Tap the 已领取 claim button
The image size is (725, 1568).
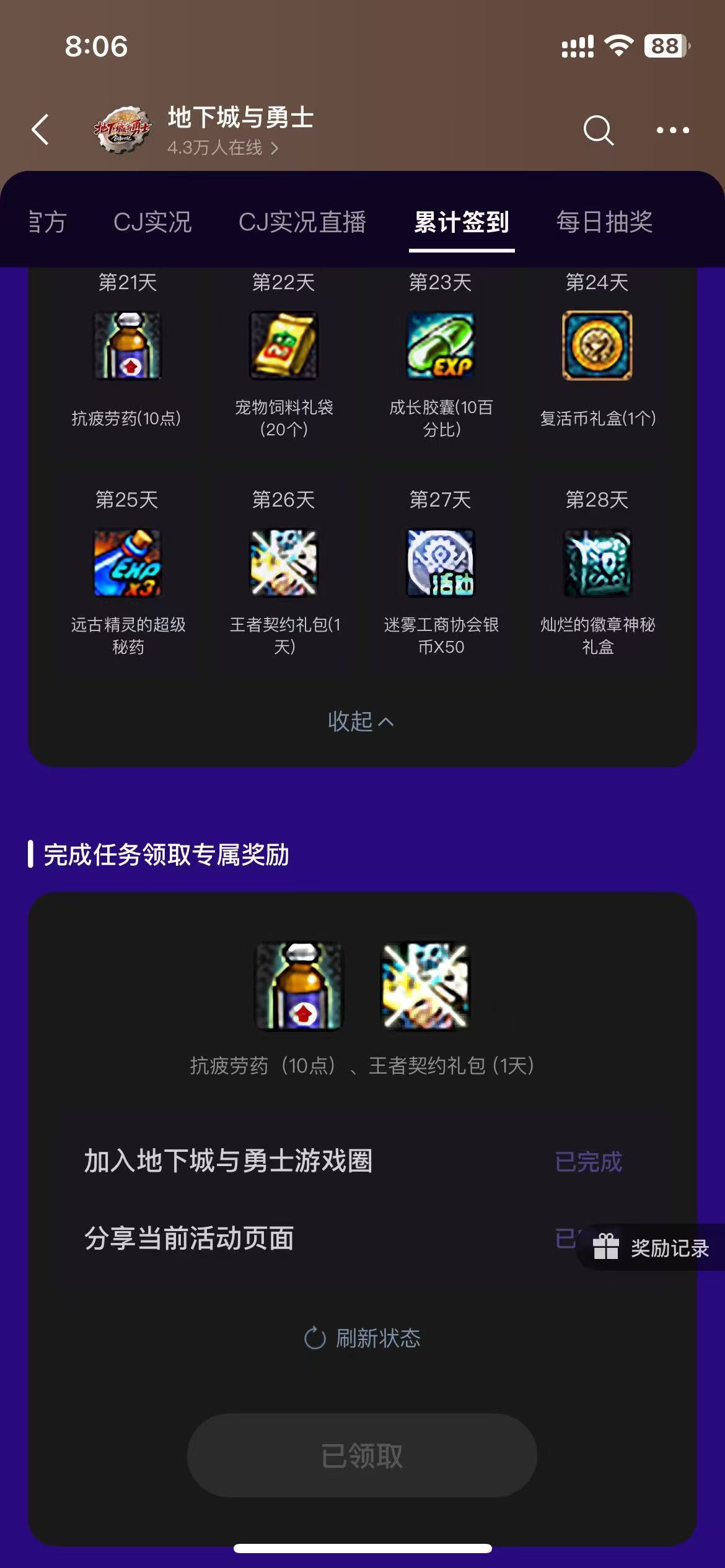(362, 1455)
